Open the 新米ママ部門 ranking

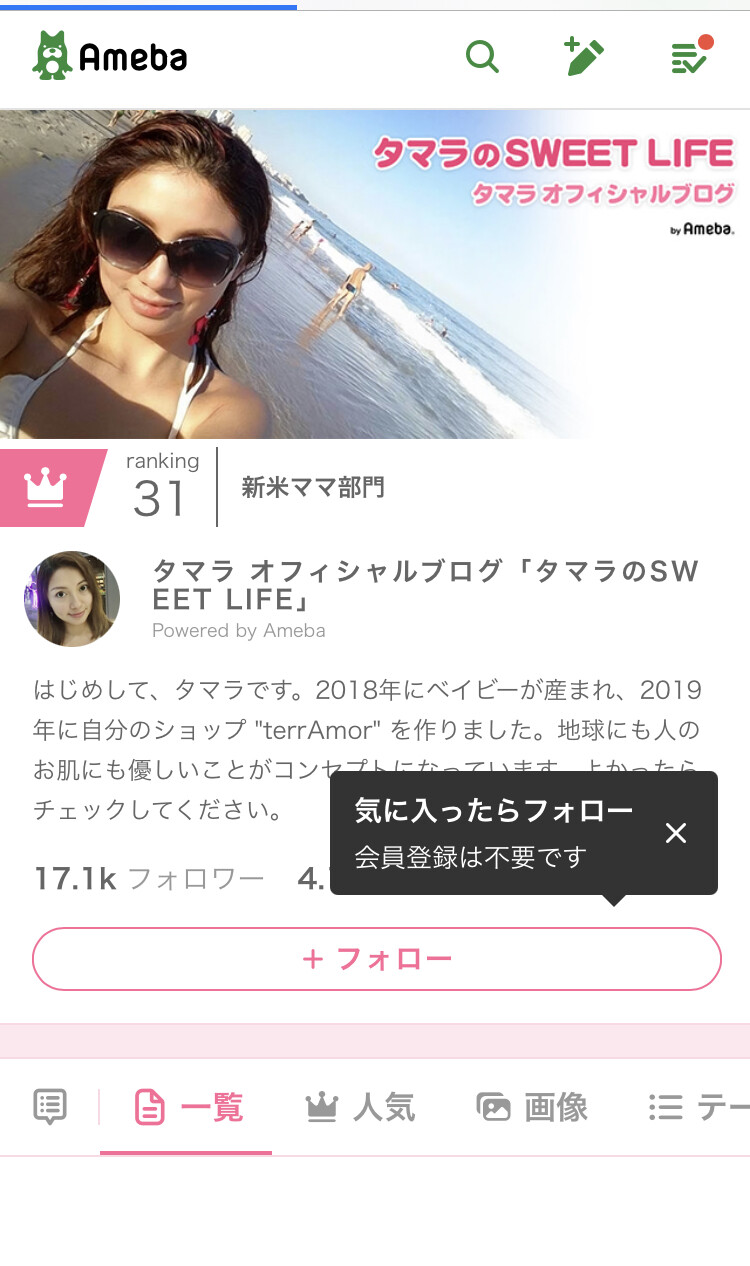pyautogui.click(x=312, y=488)
